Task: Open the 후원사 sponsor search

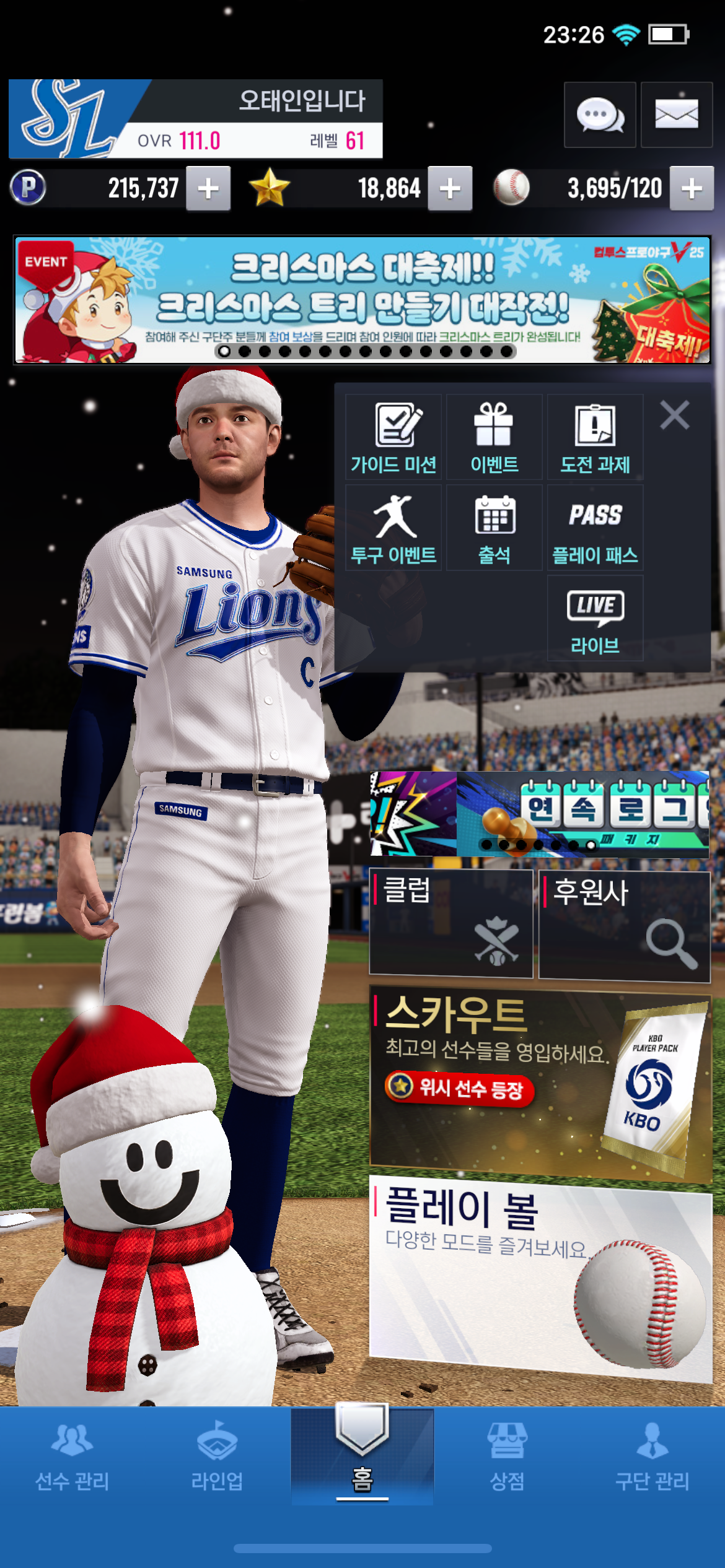Action: (624, 925)
